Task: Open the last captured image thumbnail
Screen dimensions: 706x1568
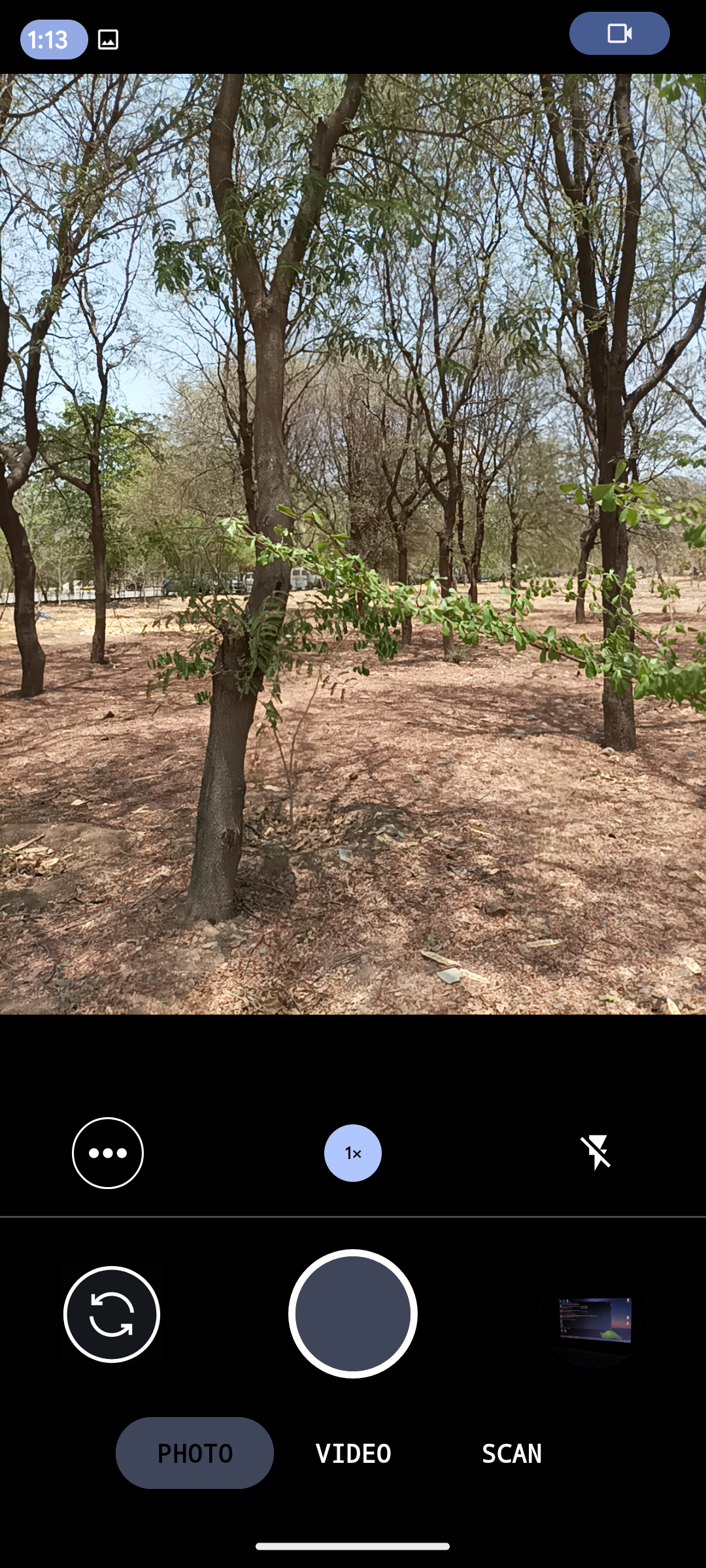Action: click(594, 1314)
